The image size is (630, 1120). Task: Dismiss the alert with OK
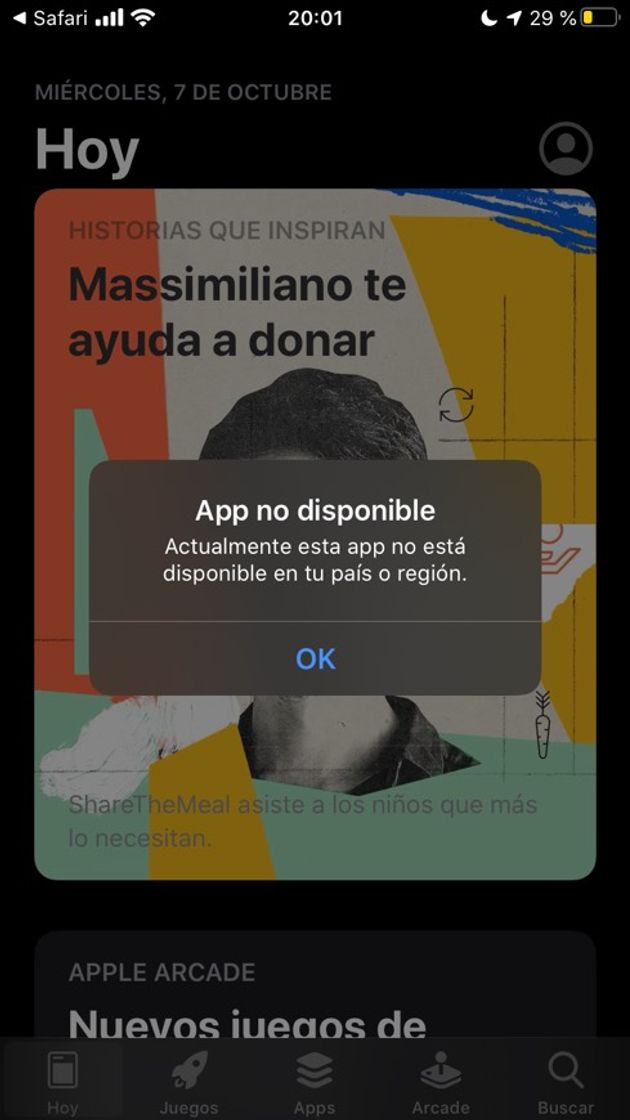(x=315, y=658)
